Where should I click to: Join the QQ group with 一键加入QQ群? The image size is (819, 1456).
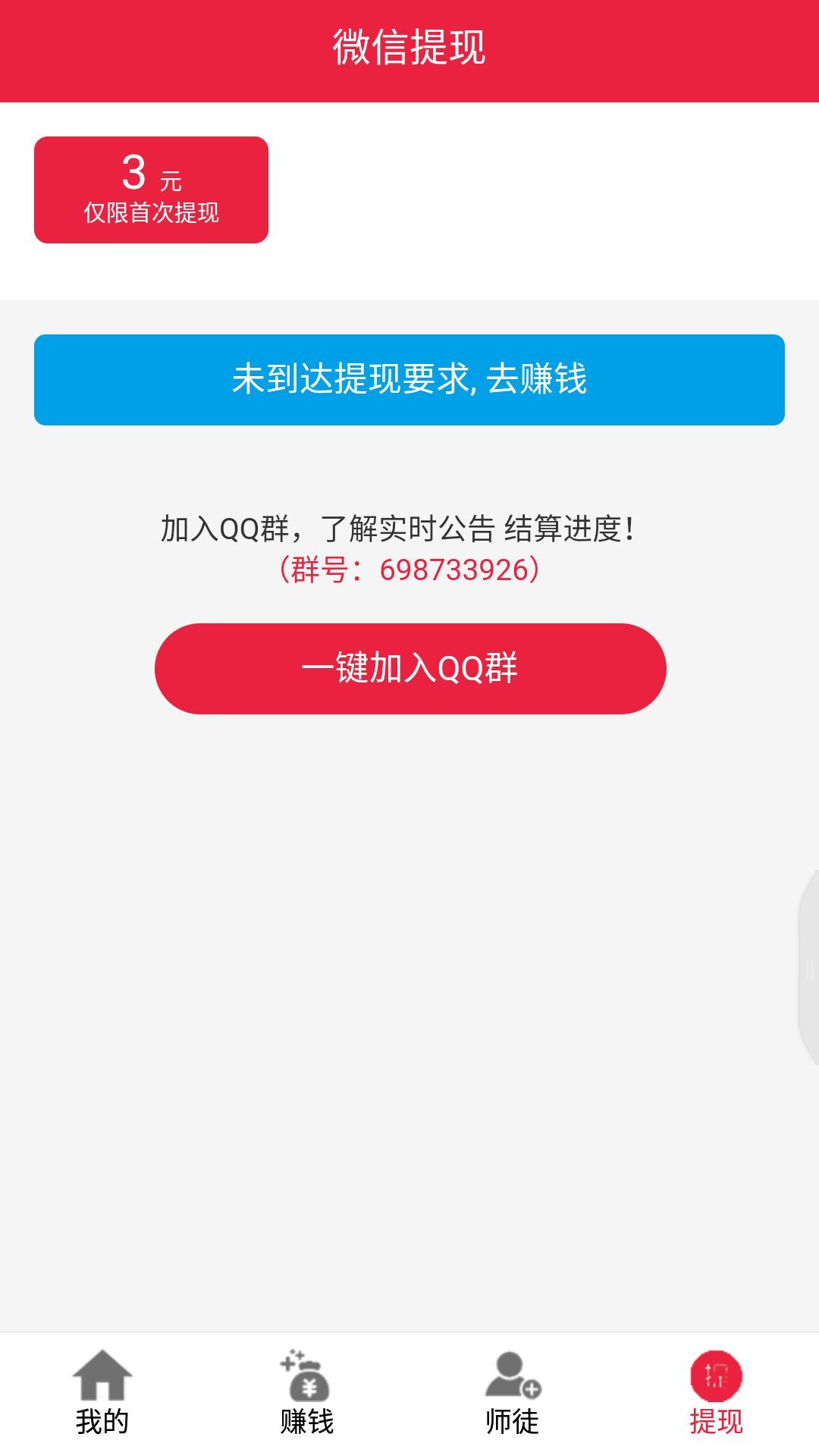tap(410, 668)
